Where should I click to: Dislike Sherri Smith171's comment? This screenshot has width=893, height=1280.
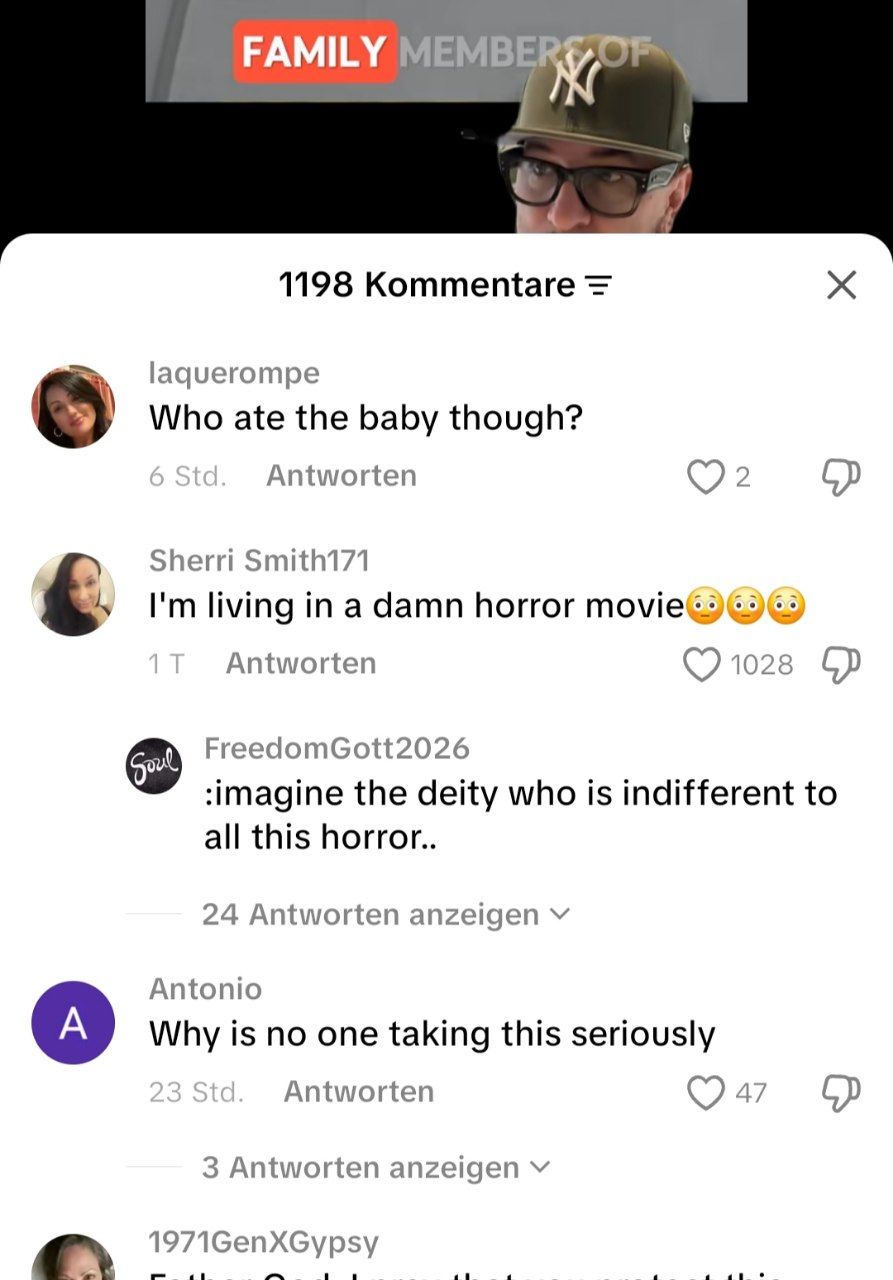(840, 664)
